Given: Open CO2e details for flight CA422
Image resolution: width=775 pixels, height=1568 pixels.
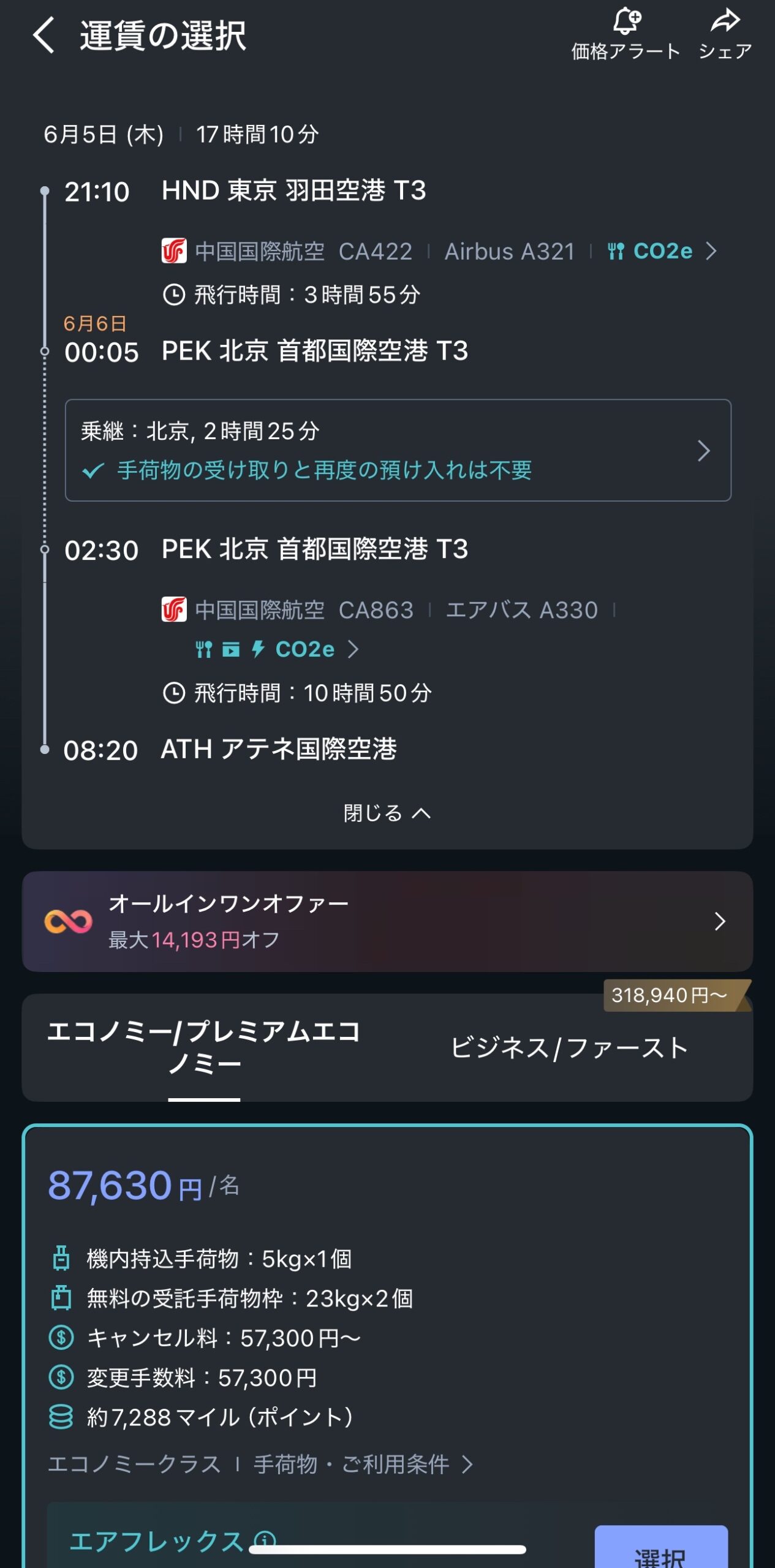Looking at the screenshot, I should [664, 251].
